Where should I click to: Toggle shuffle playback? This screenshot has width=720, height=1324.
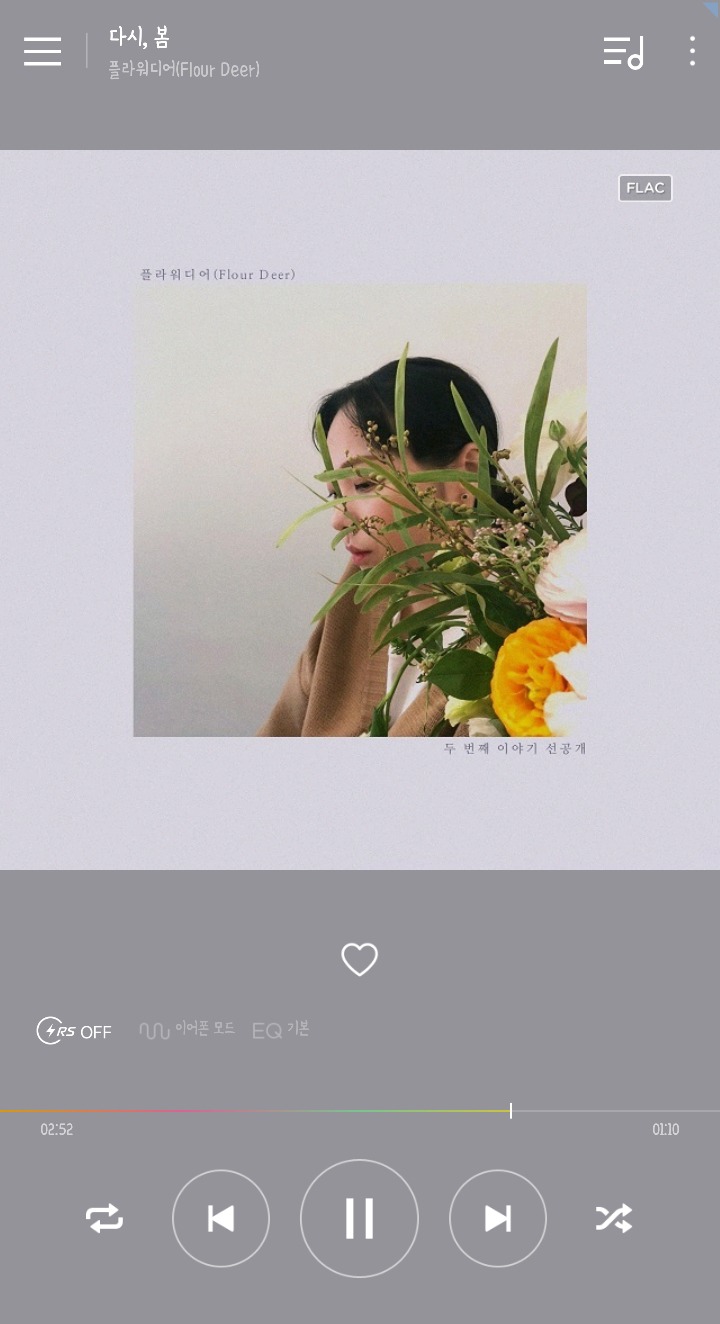pyautogui.click(x=614, y=1218)
